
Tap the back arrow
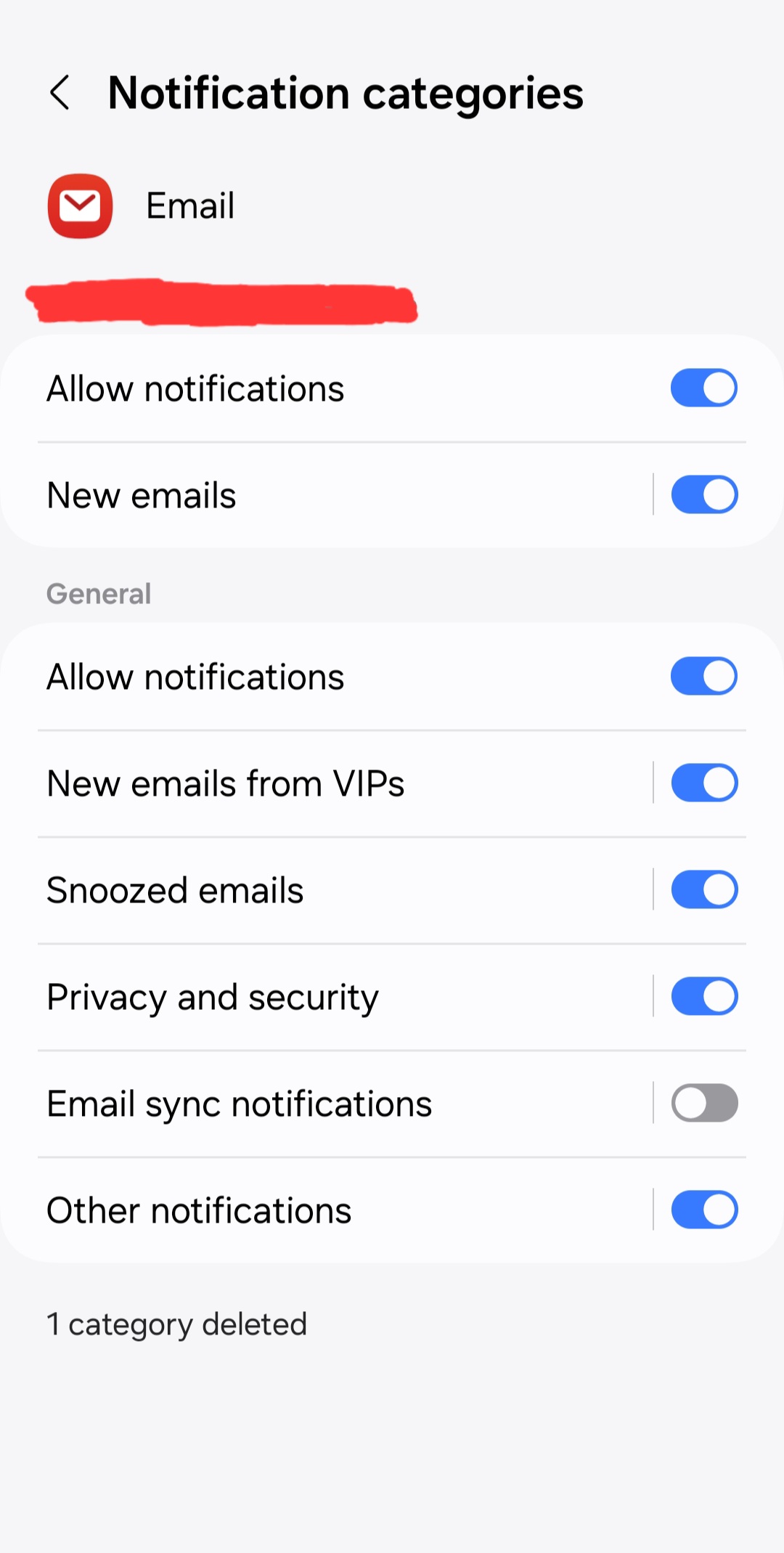(61, 93)
